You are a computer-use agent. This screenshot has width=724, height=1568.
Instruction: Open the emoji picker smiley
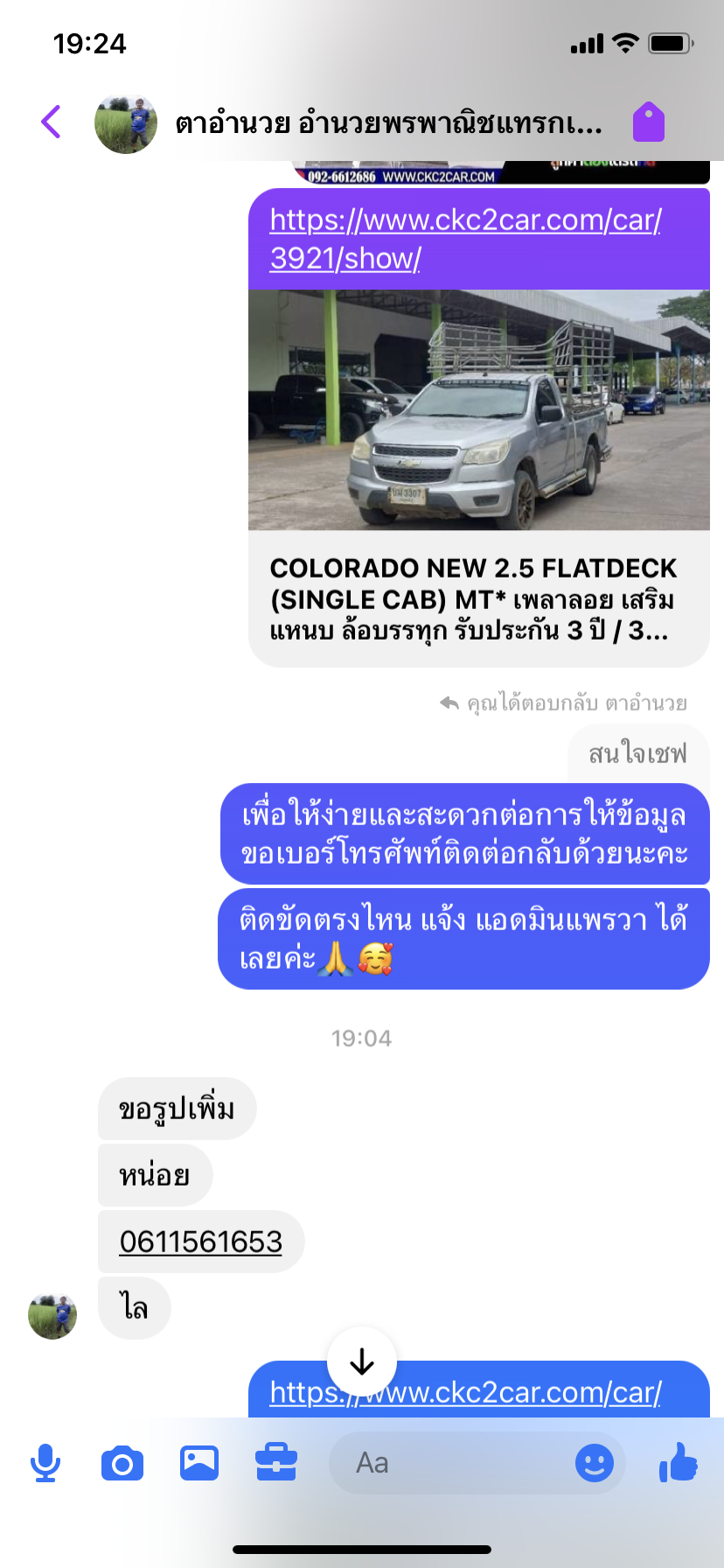[x=595, y=1463]
